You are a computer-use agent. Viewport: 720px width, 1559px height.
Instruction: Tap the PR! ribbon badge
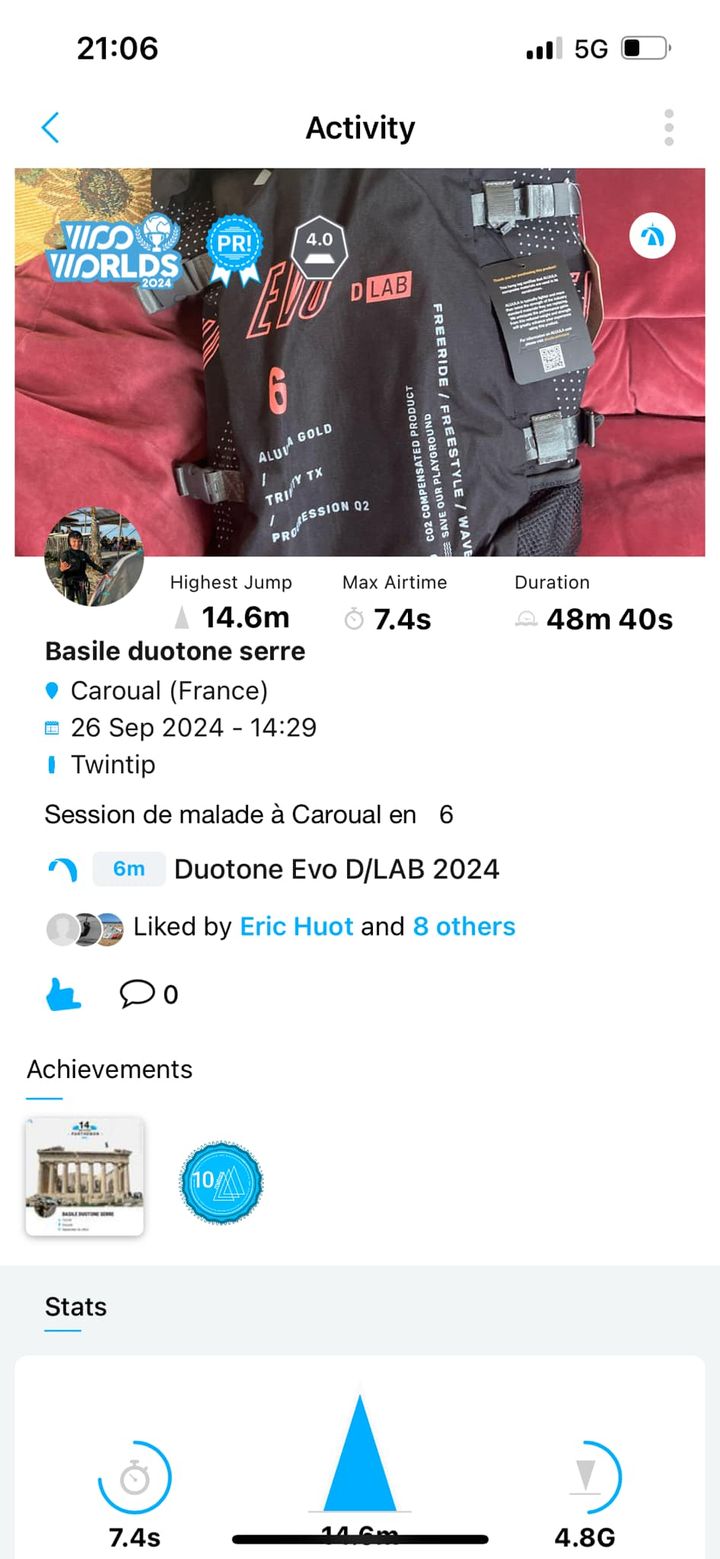(x=234, y=246)
